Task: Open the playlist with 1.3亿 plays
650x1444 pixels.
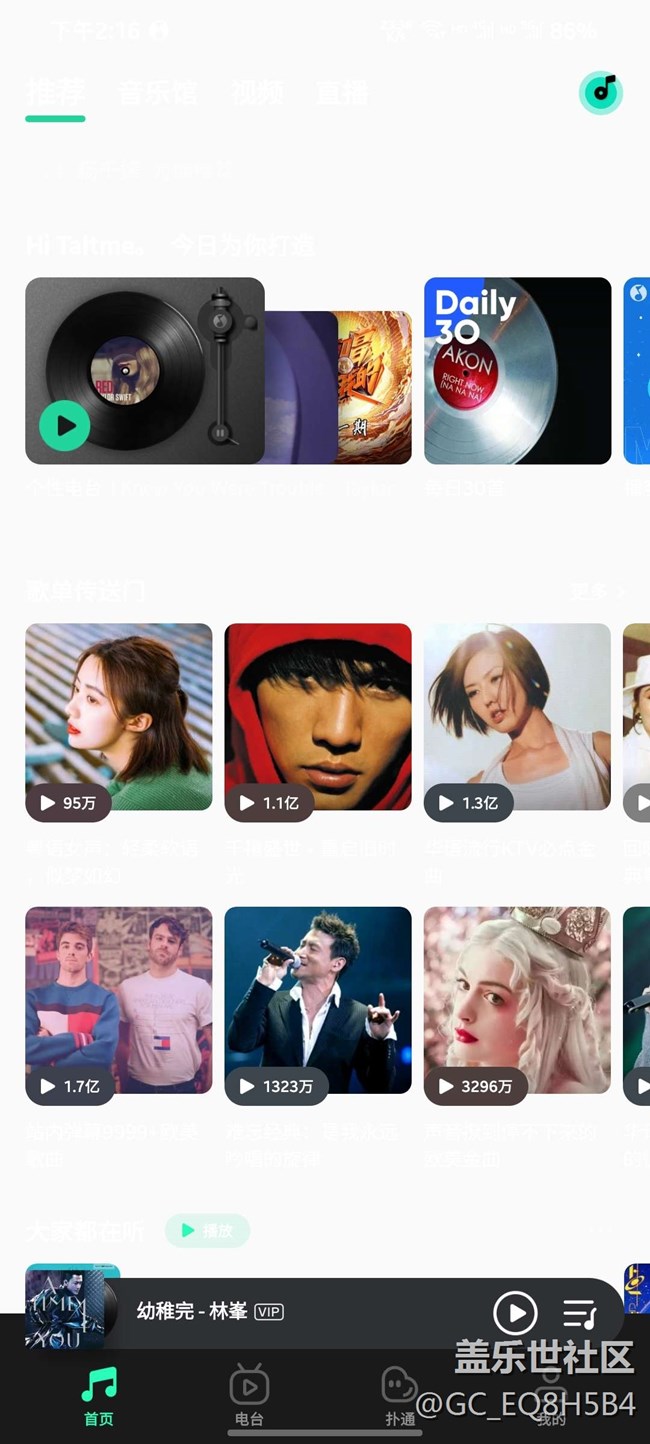Action: click(517, 716)
